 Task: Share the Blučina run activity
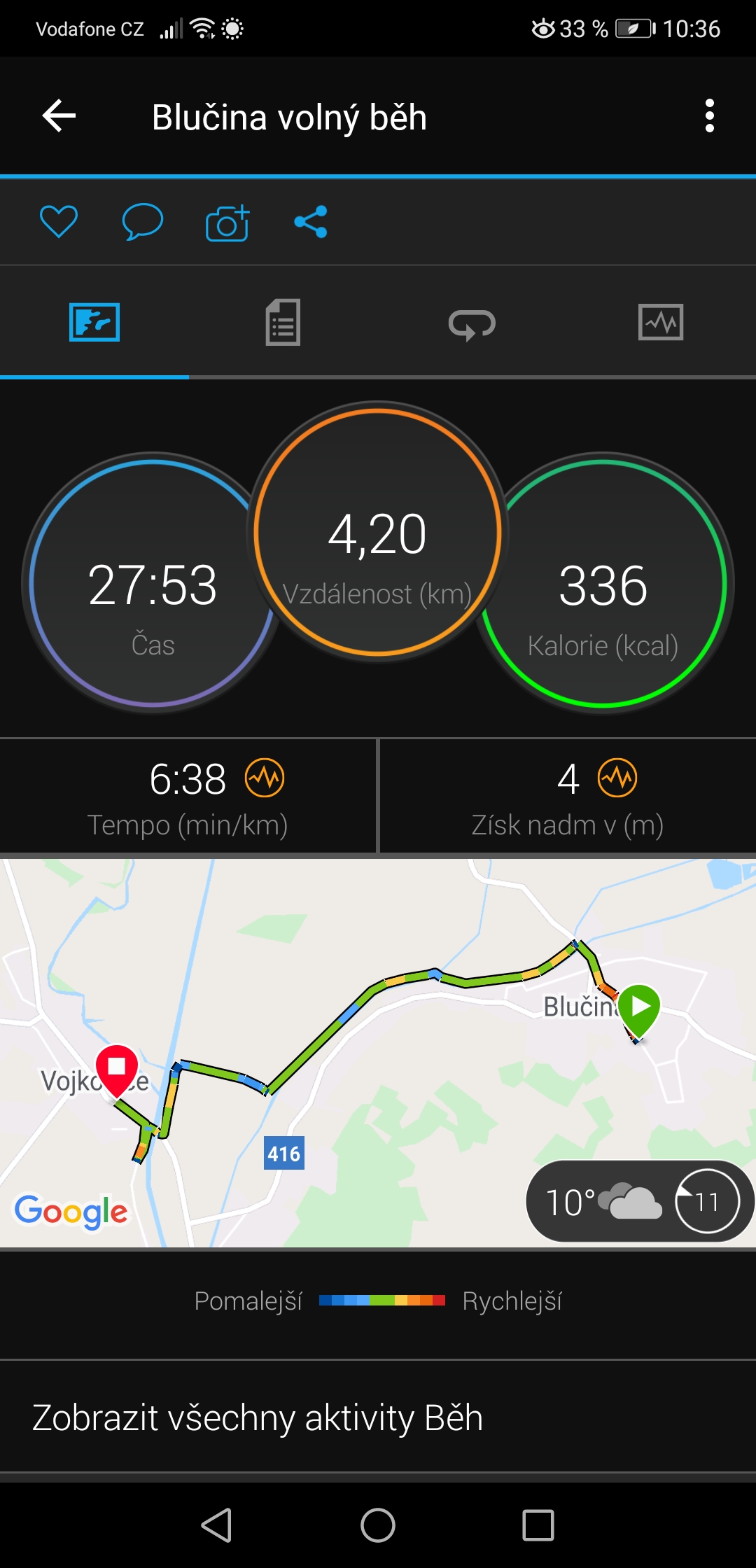[x=311, y=222]
